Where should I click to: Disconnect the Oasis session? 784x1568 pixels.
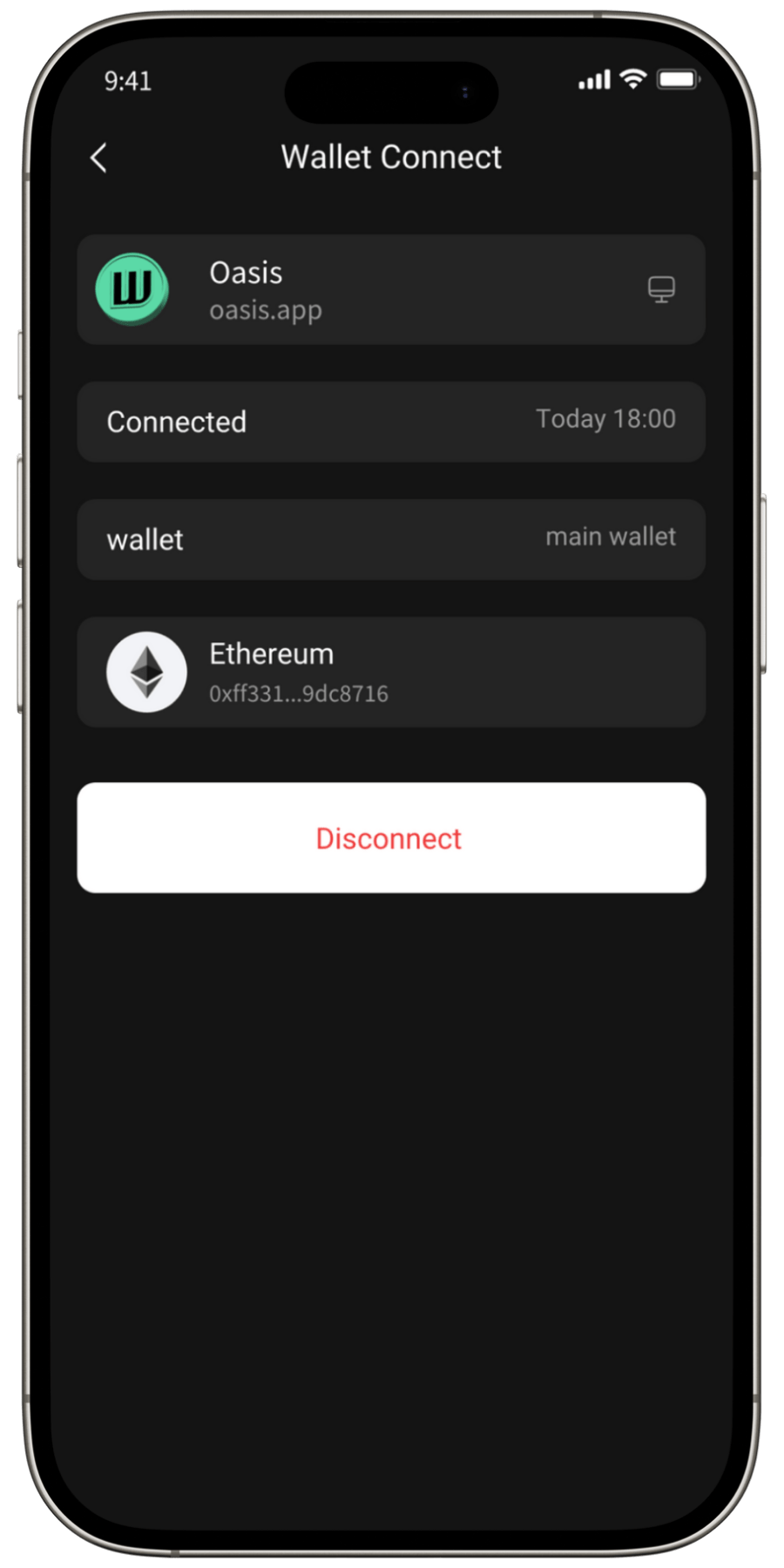coord(390,838)
